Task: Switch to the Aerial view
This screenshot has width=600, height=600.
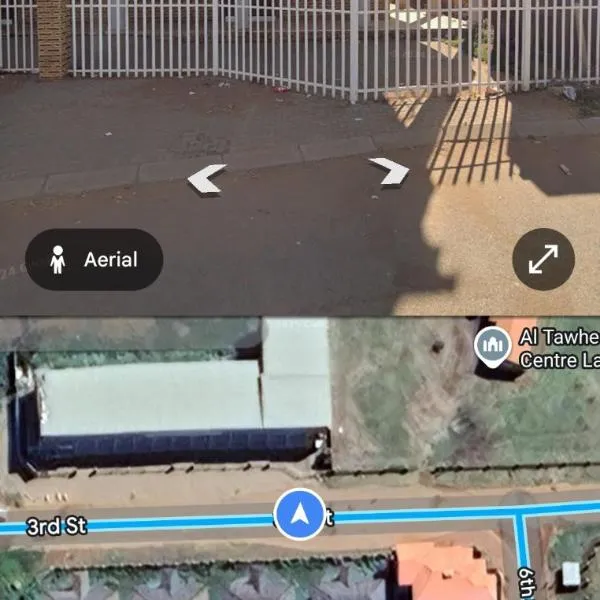Action: (94, 260)
